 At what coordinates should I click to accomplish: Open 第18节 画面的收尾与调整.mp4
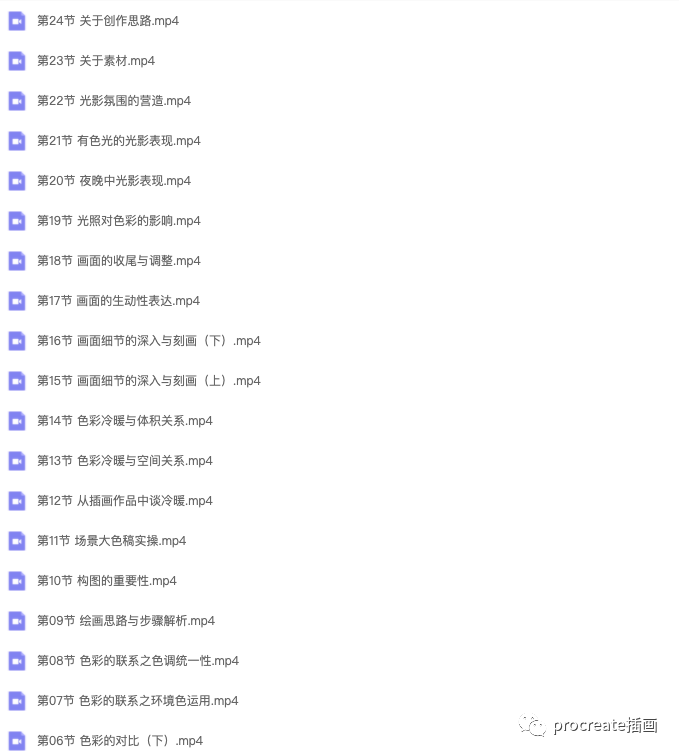118,261
